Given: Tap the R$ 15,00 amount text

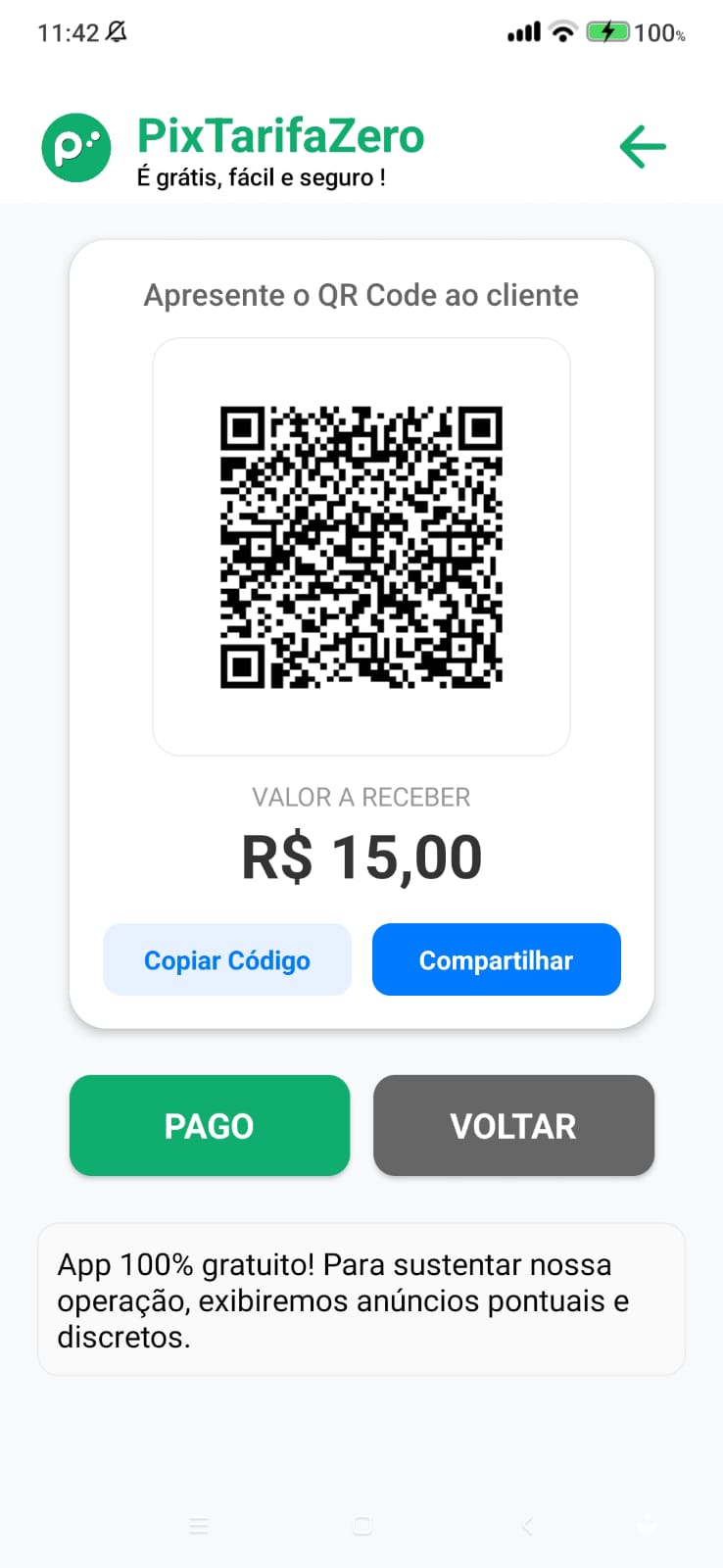Looking at the screenshot, I should (x=361, y=854).
